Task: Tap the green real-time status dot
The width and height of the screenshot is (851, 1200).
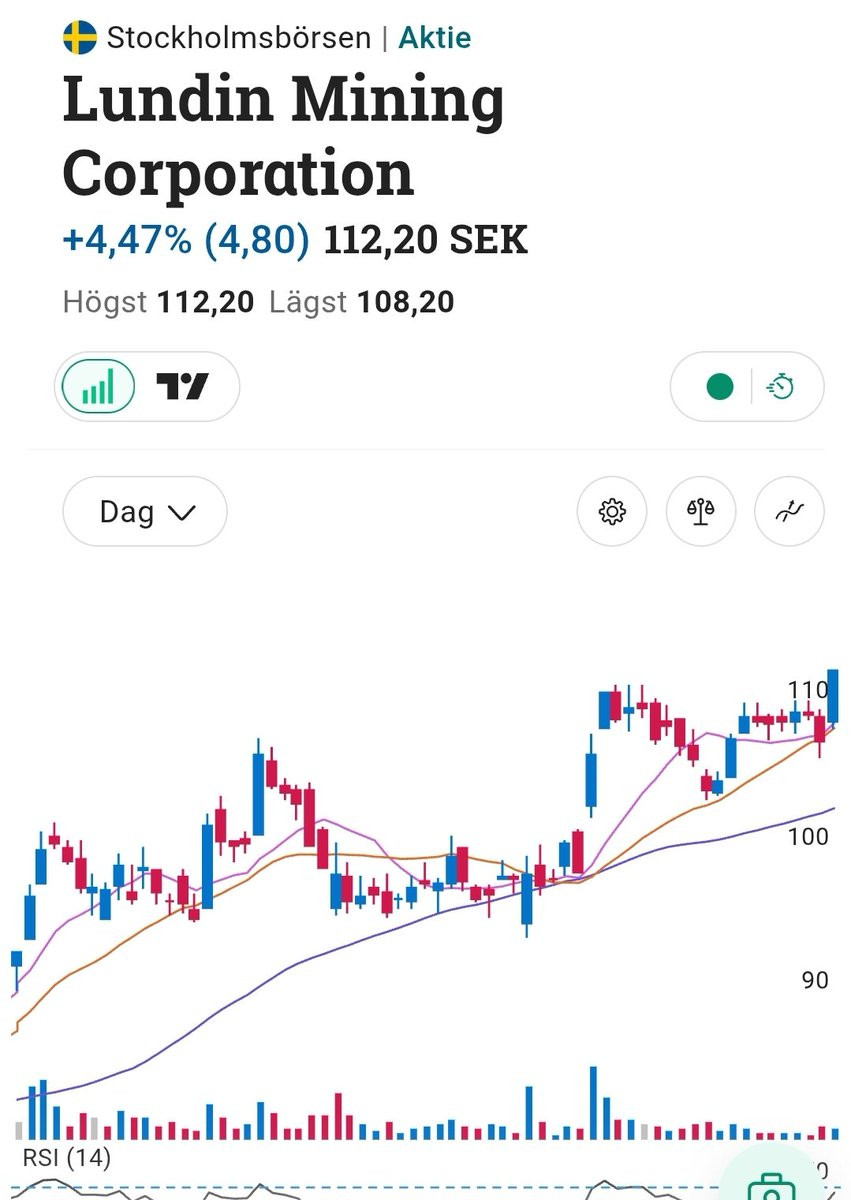Action: [719, 386]
